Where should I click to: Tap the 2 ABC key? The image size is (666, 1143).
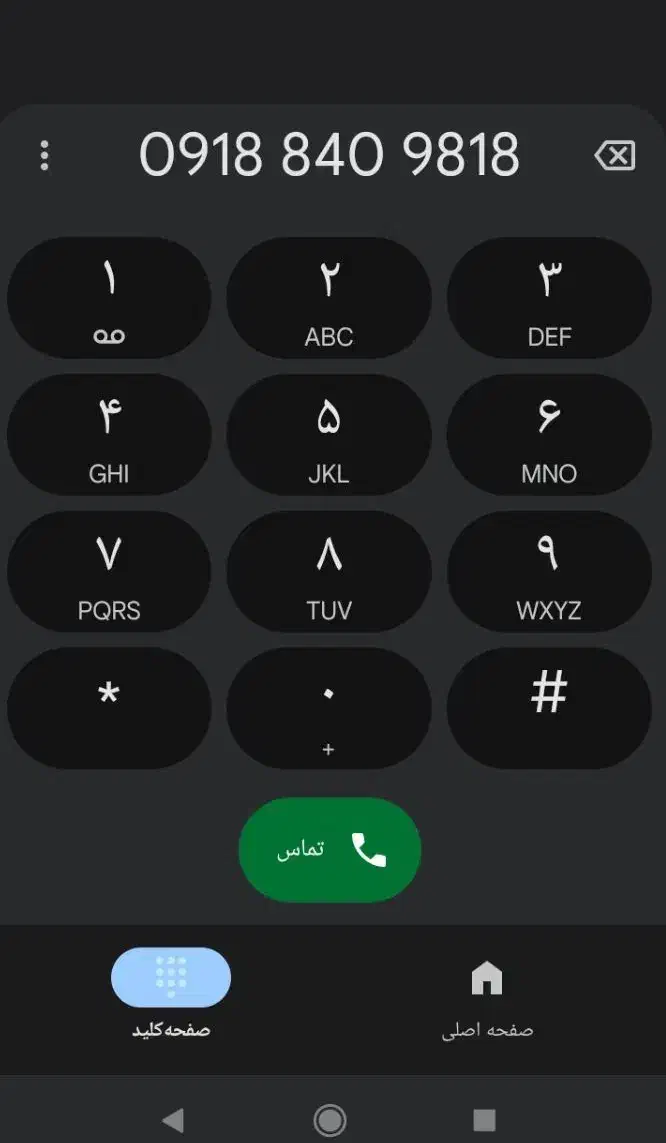[329, 298]
